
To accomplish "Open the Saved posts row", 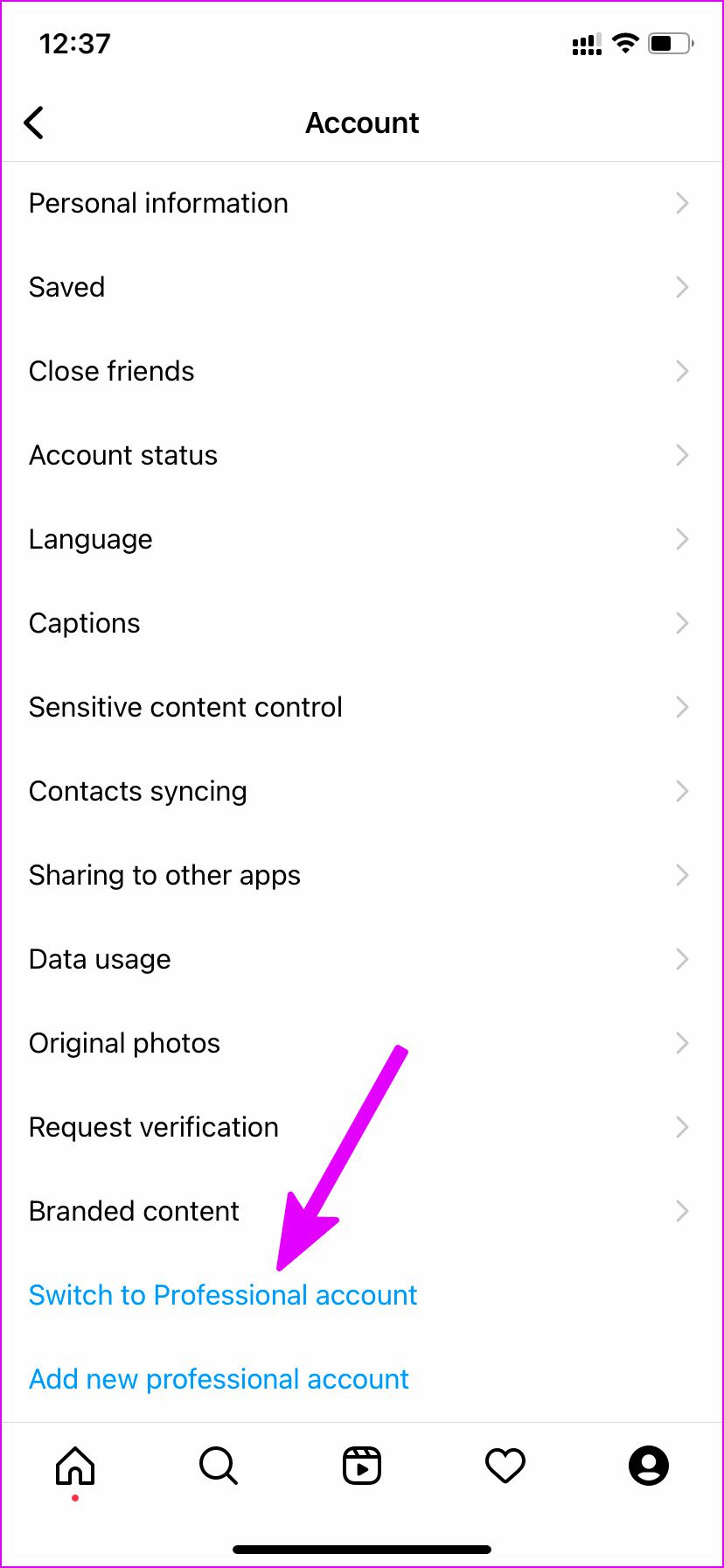I will coord(67,287).
